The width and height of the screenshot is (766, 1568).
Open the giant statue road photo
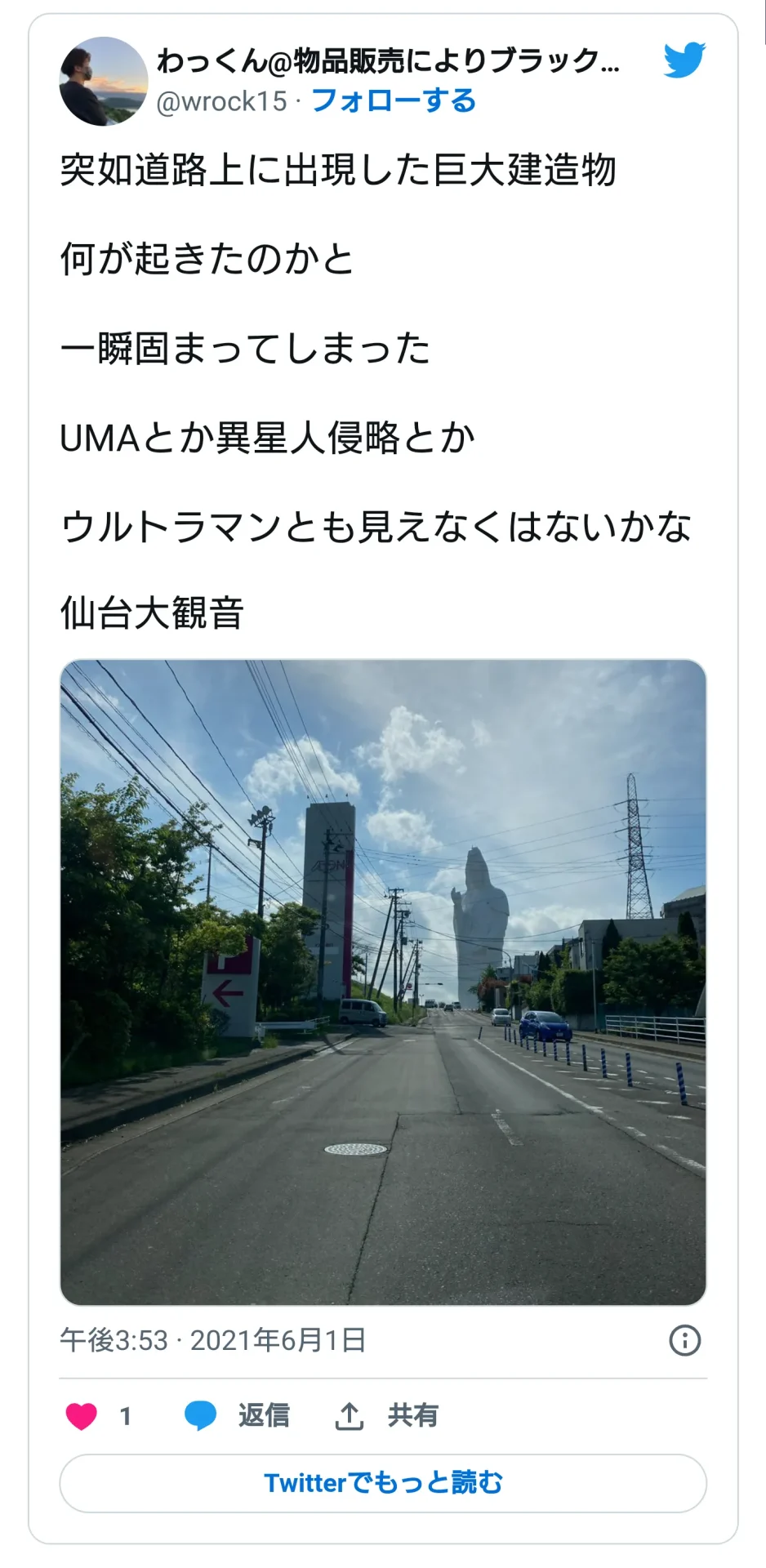pyautogui.click(x=382, y=982)
